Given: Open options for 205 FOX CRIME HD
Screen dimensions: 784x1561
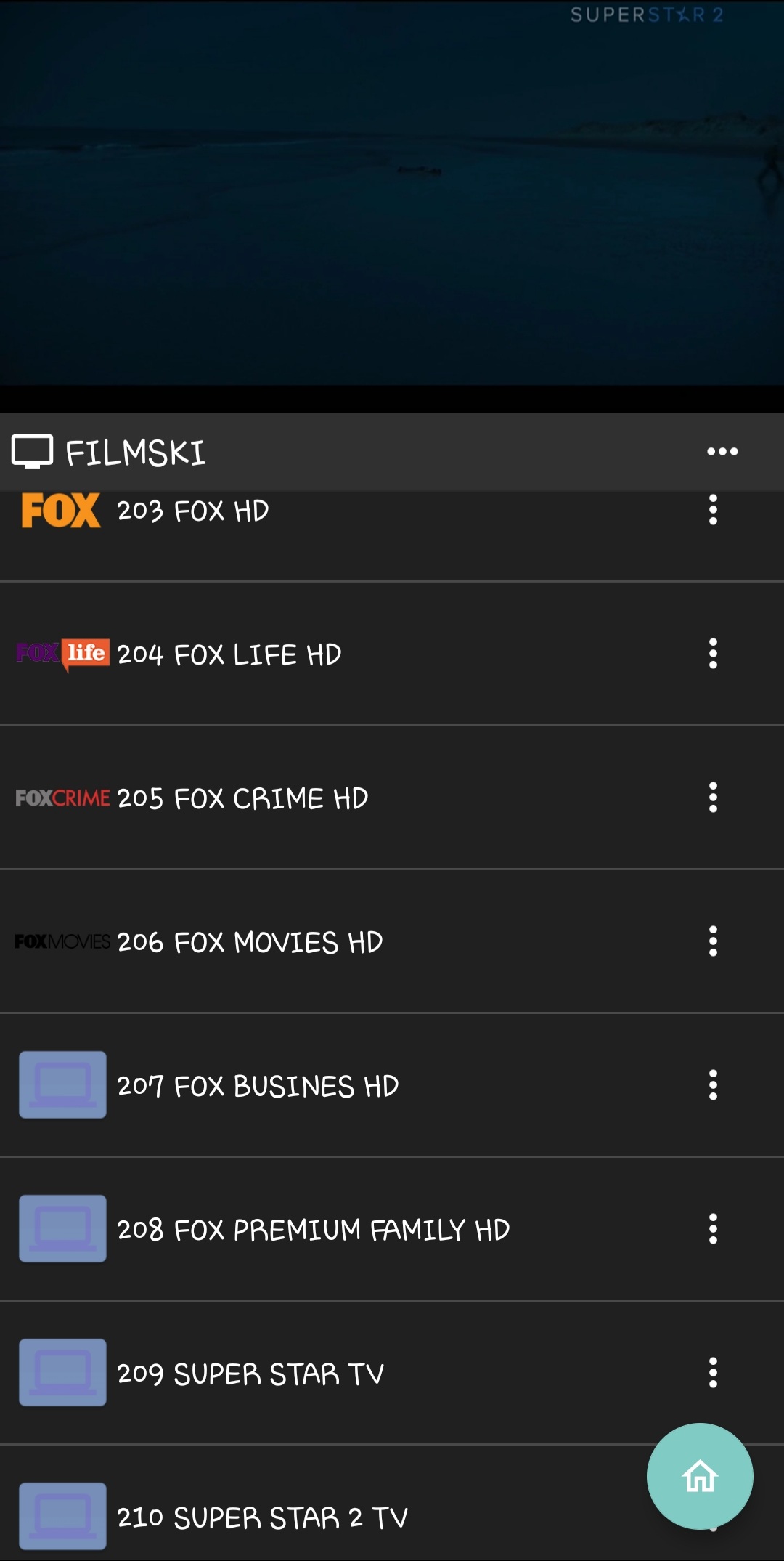Looking at the screenshot, I should [713, 798].
